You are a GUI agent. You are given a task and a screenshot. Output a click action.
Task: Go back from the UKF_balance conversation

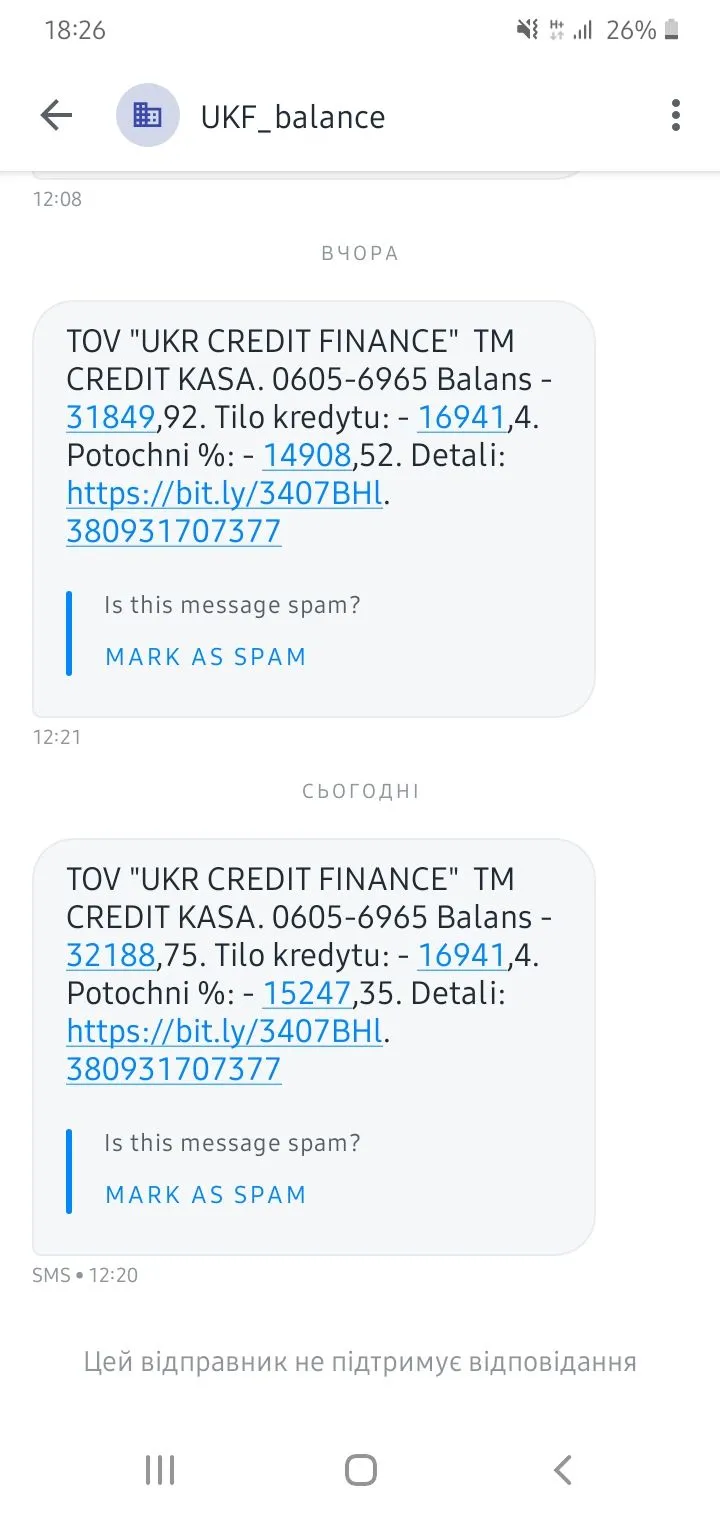[x=56, y=116]
